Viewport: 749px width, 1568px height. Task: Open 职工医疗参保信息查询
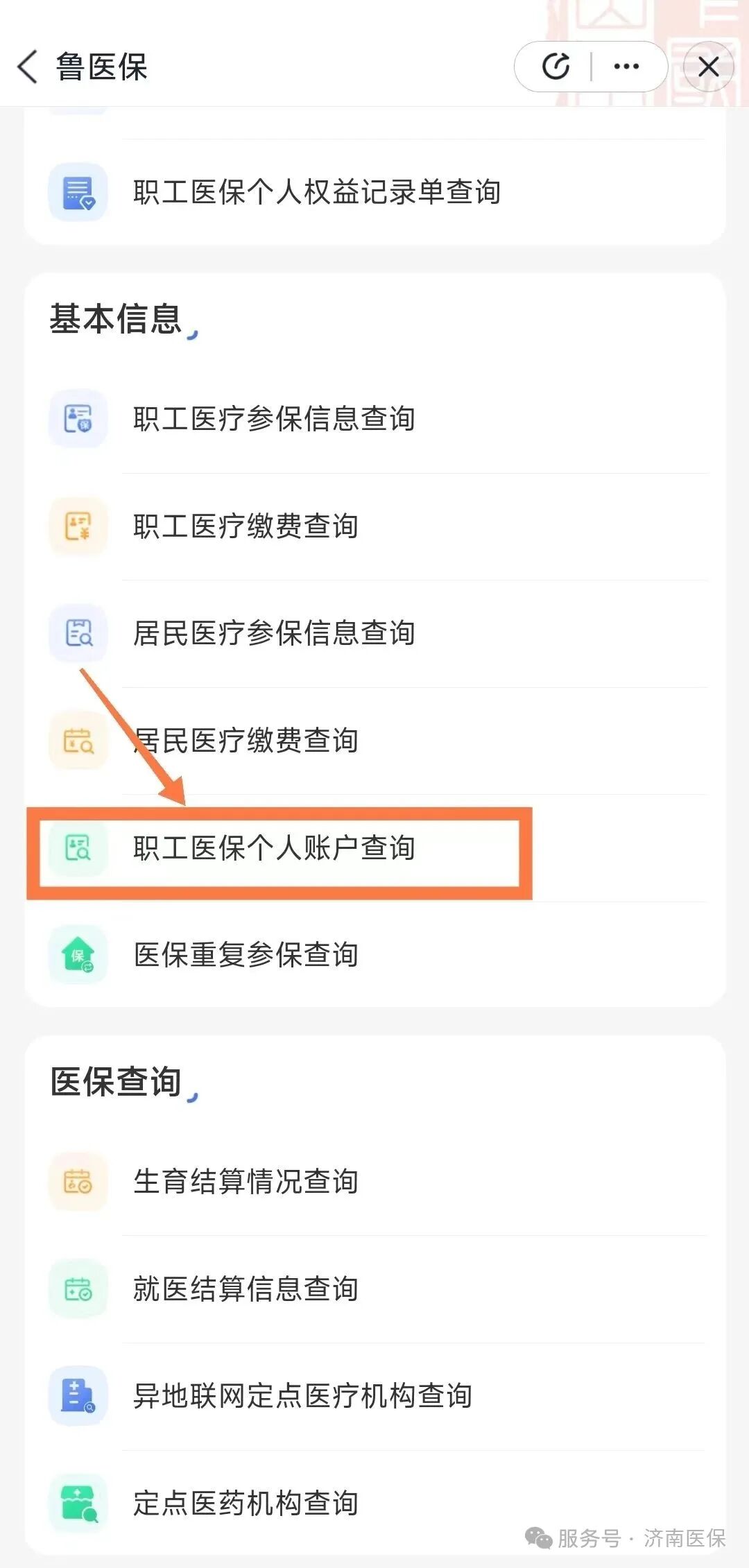274,419
